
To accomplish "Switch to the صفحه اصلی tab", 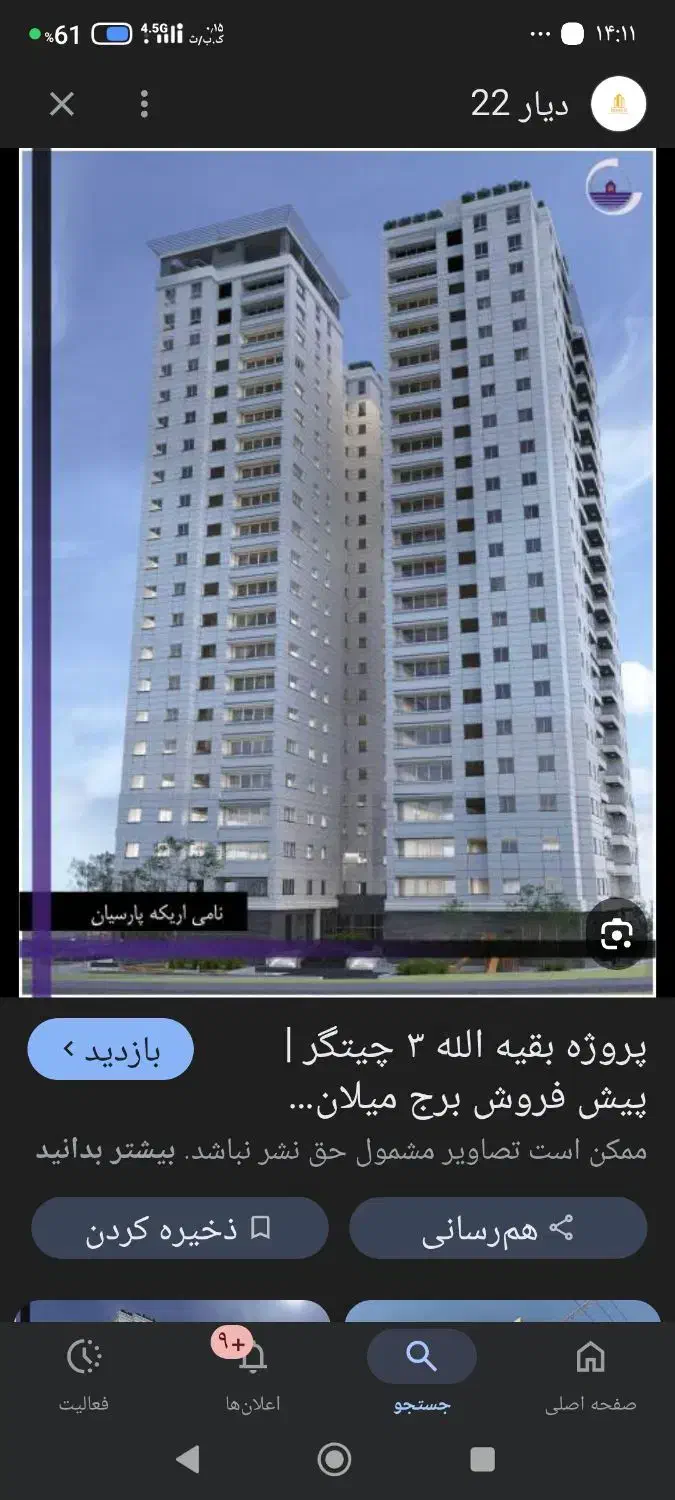I will (590, 1375).
